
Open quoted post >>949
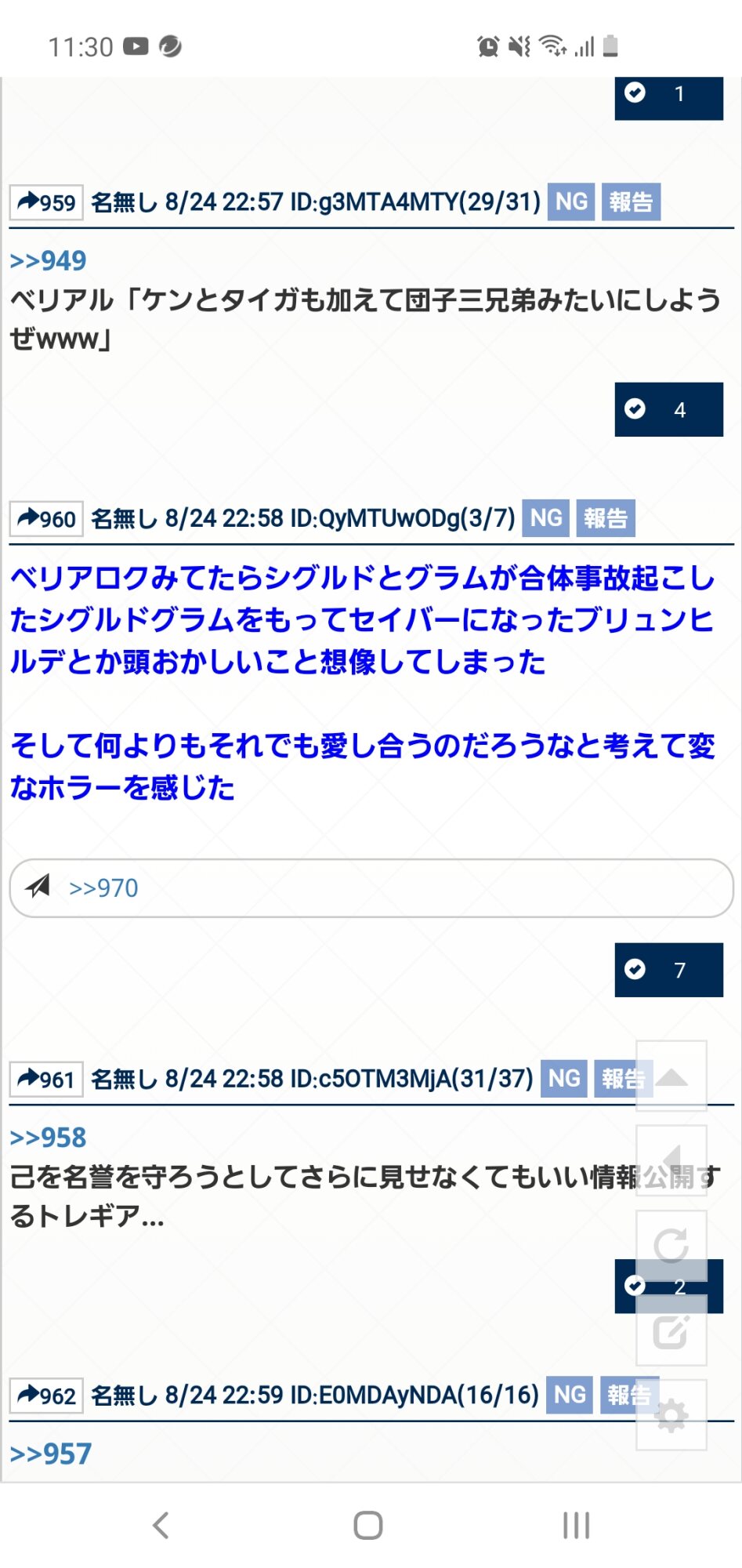pyautogui.click(x=48, y=260)
